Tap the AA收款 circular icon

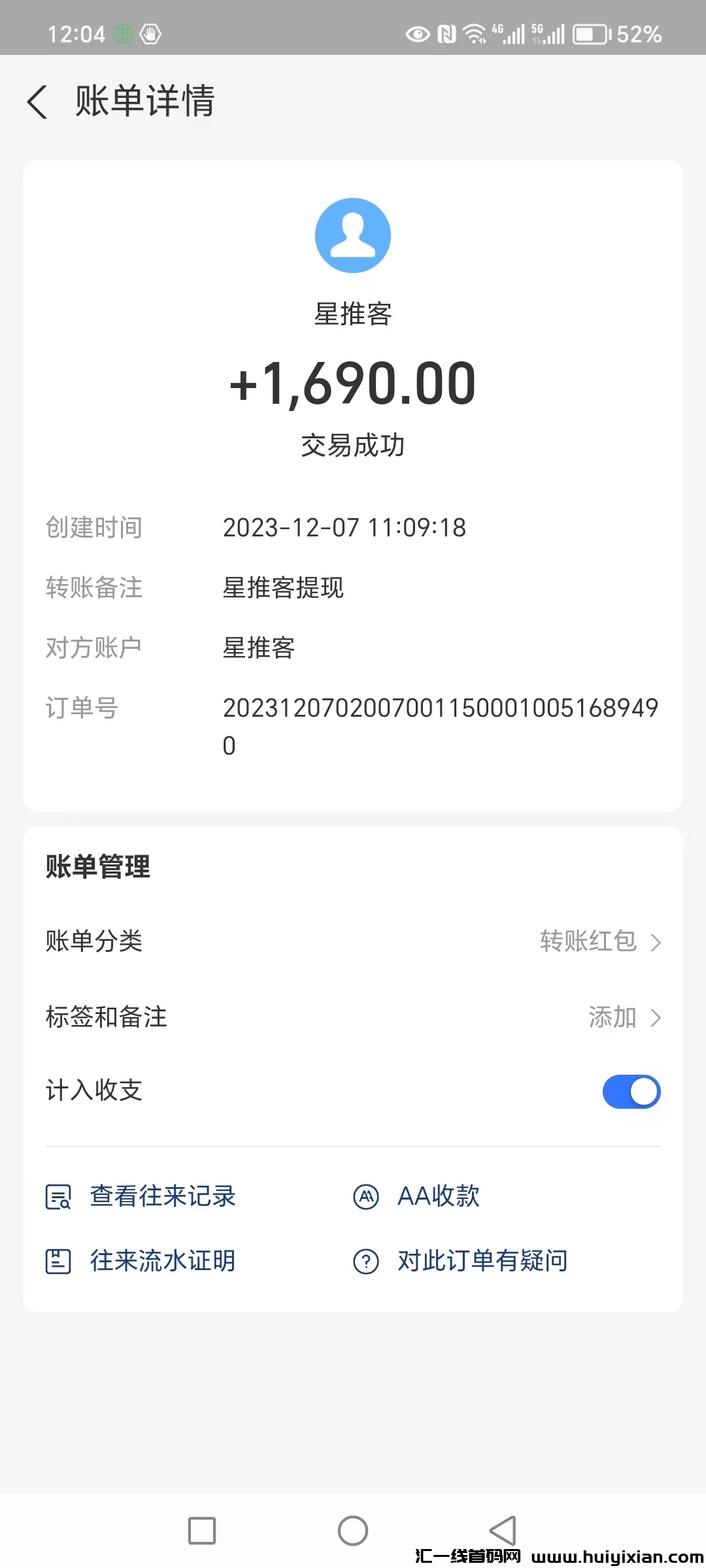[x=366, y=1196]
